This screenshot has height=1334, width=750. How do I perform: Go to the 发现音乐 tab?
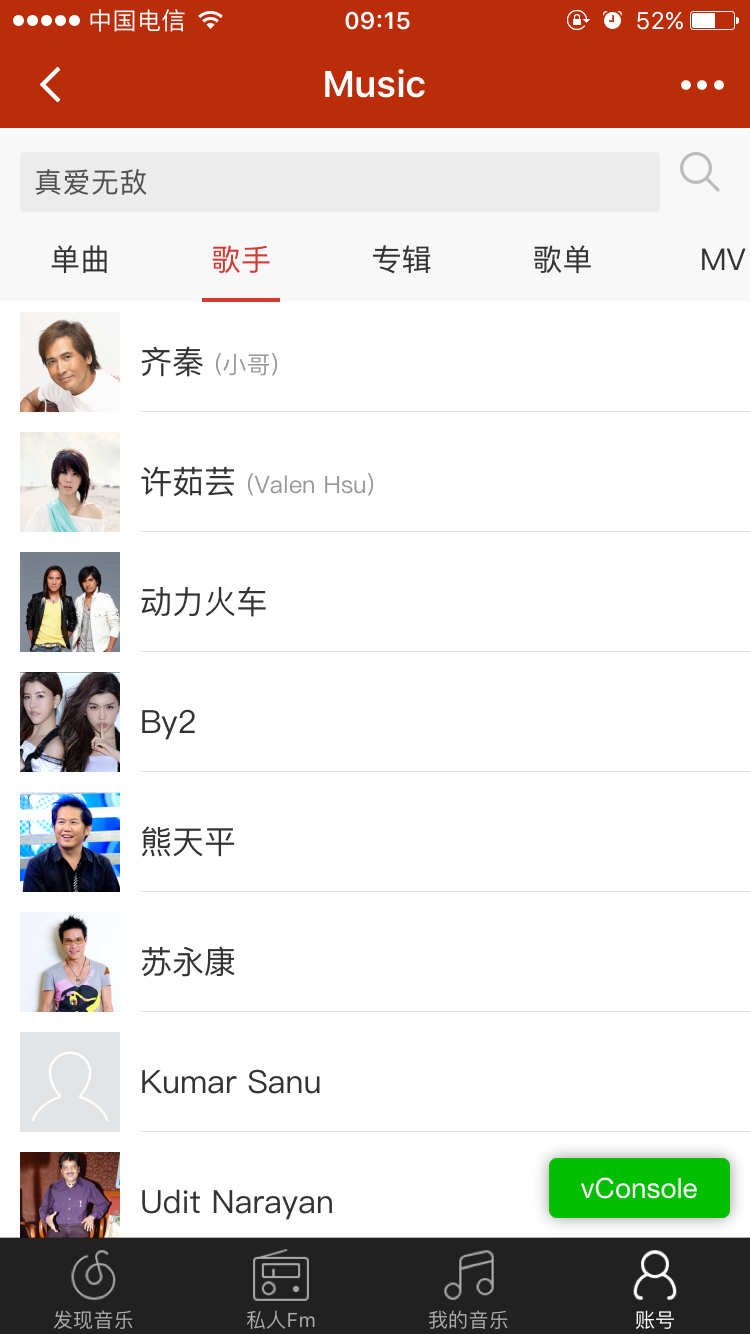tap(93, 1288)
